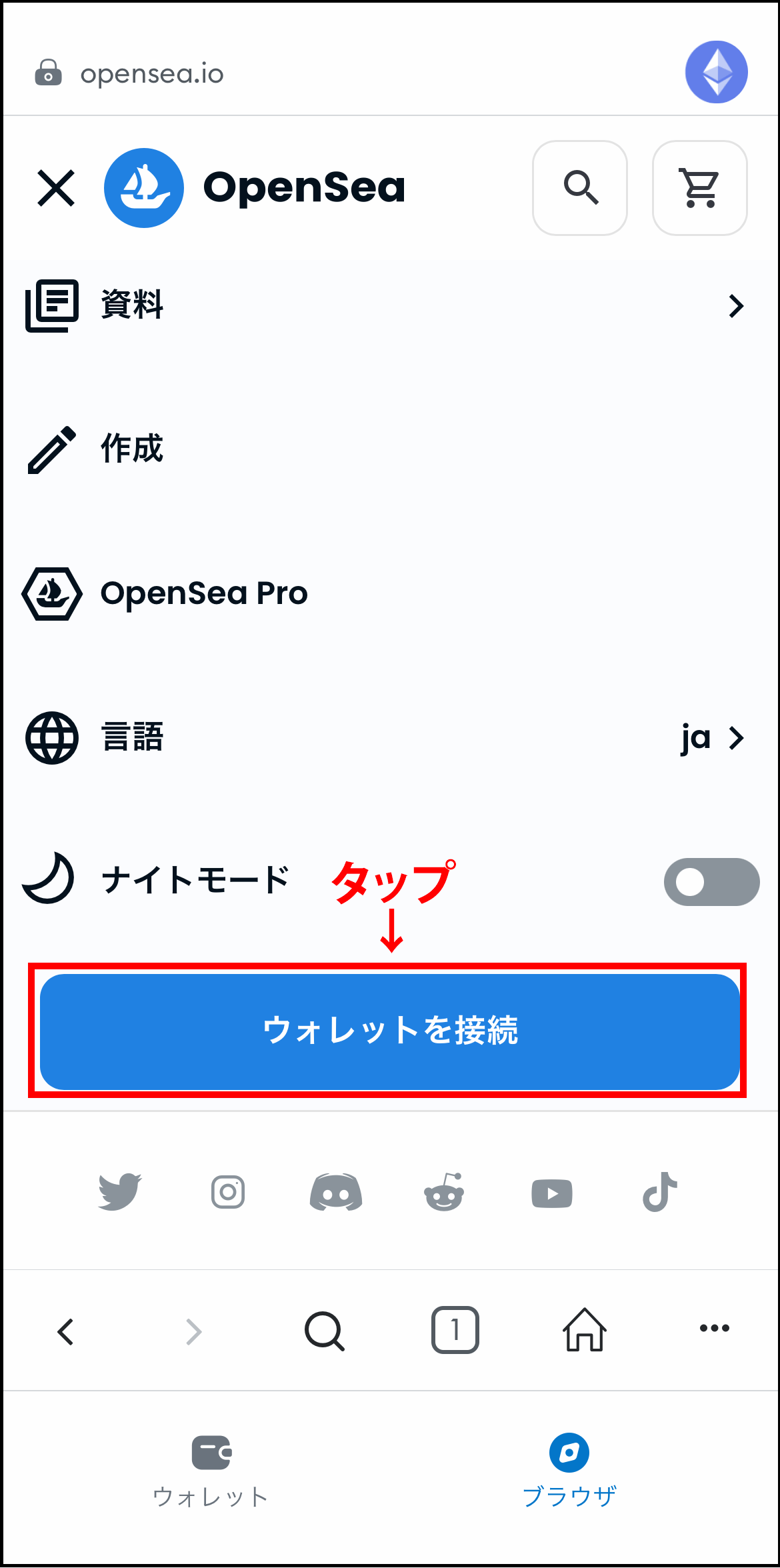Open the shopping cart

pos(699,188)
